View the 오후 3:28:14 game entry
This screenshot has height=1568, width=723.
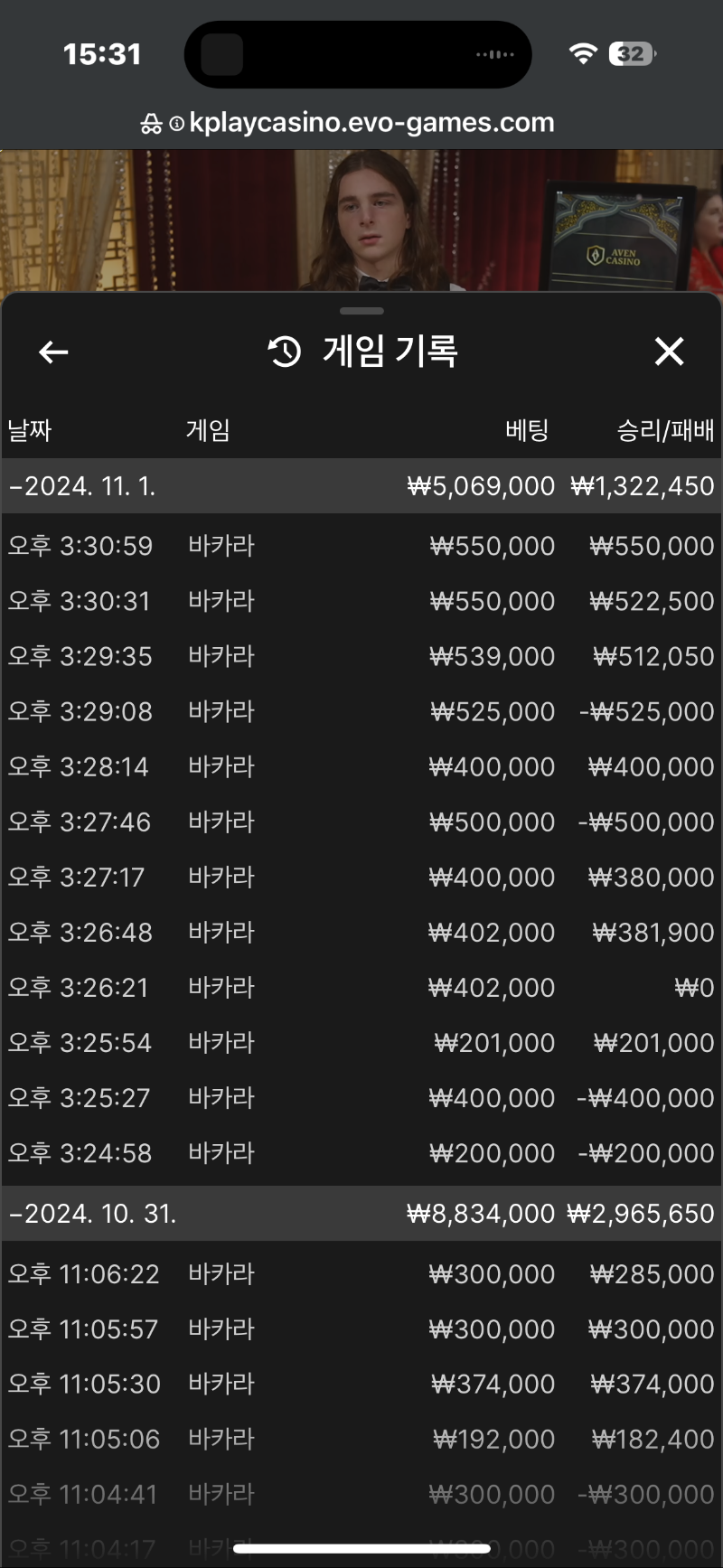361,766
